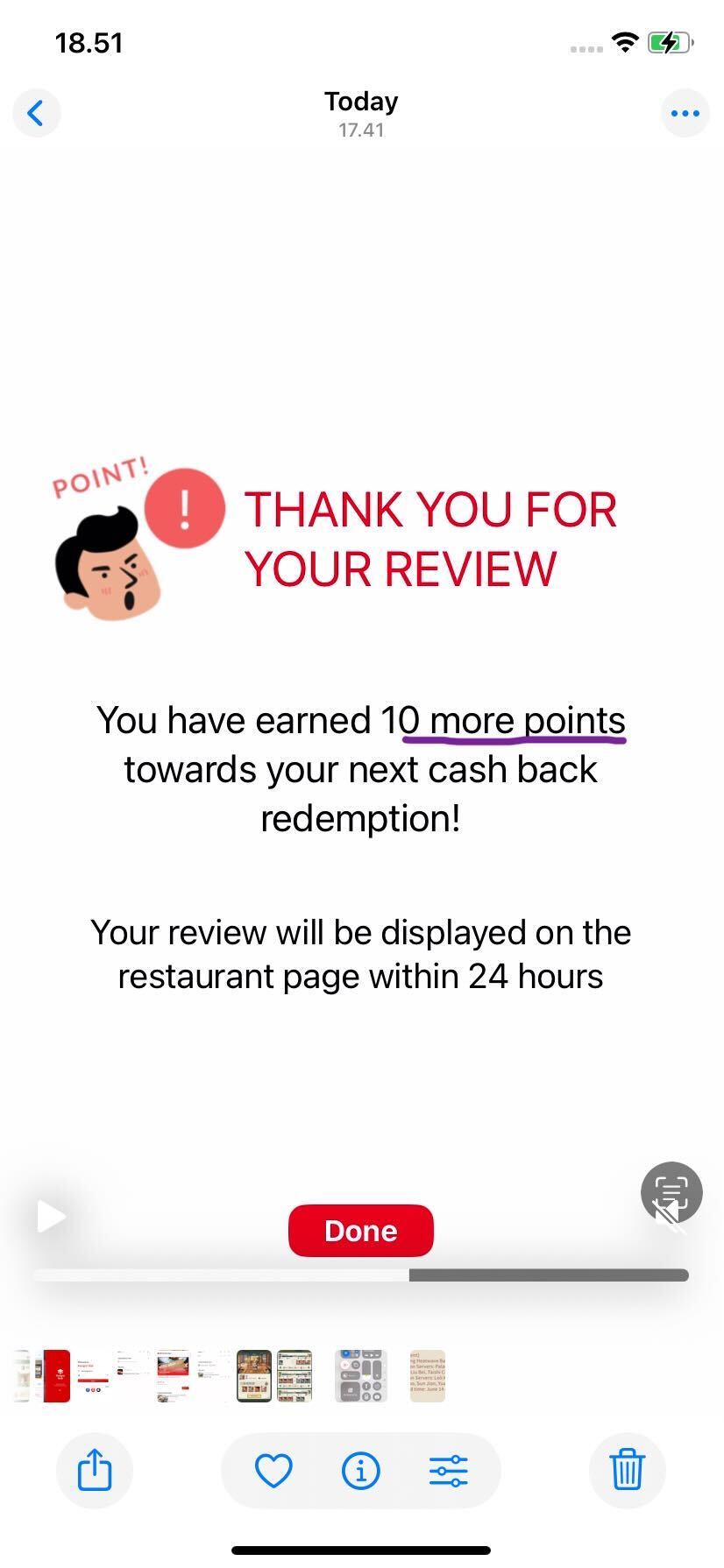The image size is (724, 1568).
Task: Unmute the video sound
Action: (x=671, y=1218)
